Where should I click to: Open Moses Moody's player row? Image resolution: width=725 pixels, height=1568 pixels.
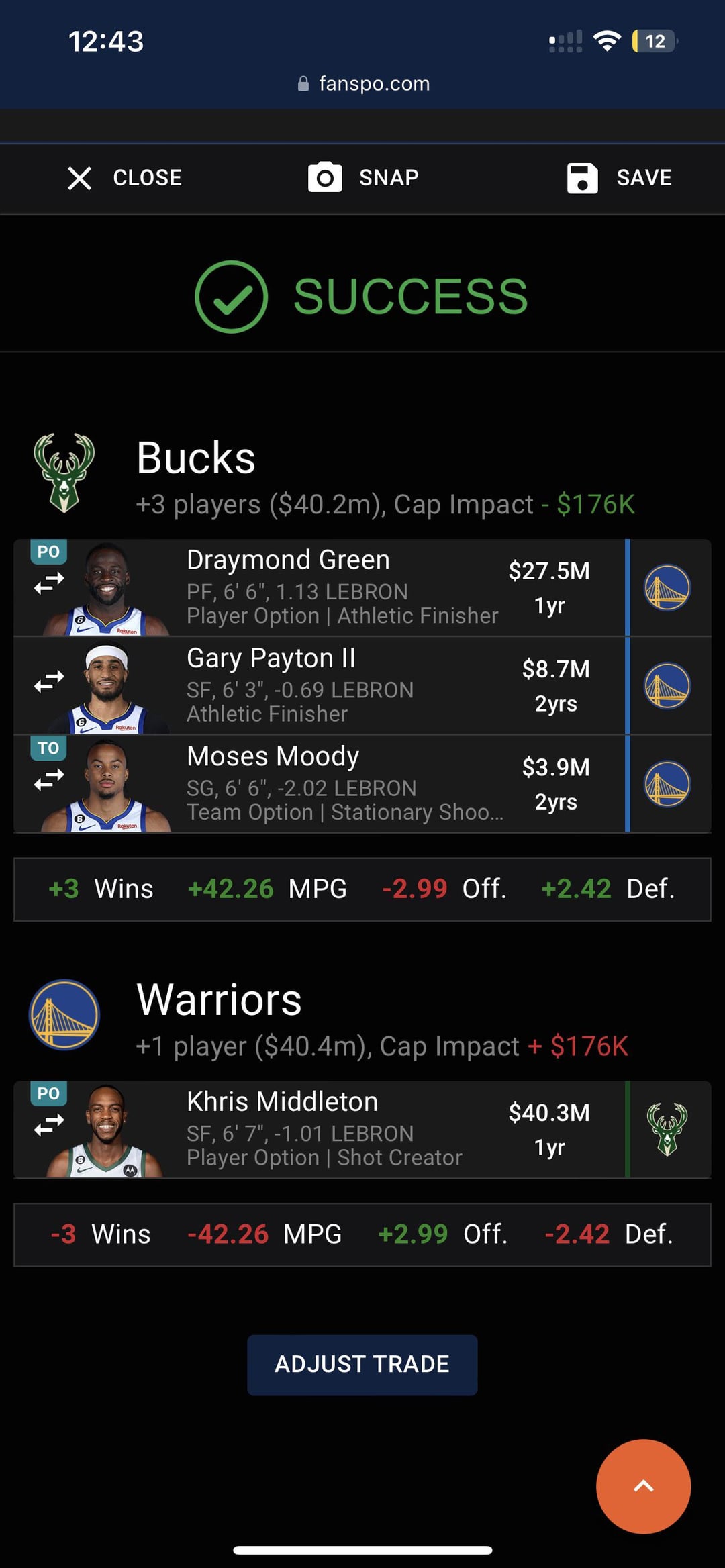click(x=342, y=783)
